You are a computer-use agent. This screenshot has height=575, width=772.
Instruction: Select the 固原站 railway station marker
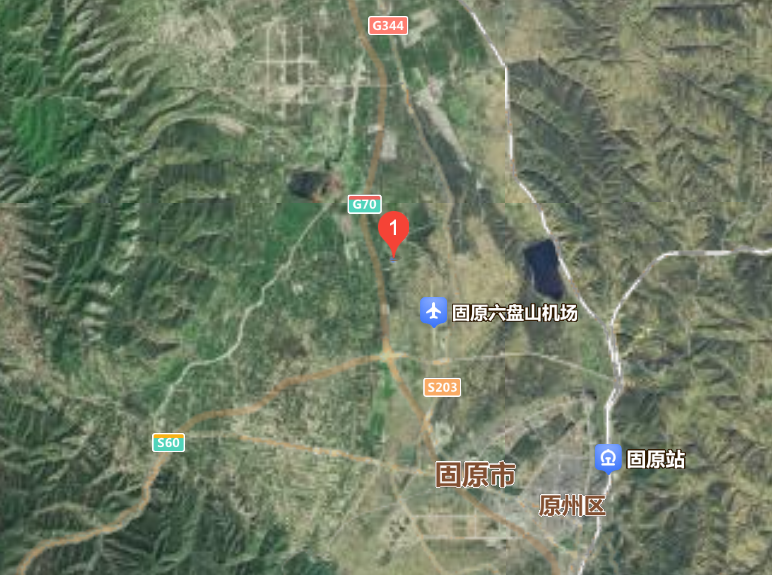[607, 458]
